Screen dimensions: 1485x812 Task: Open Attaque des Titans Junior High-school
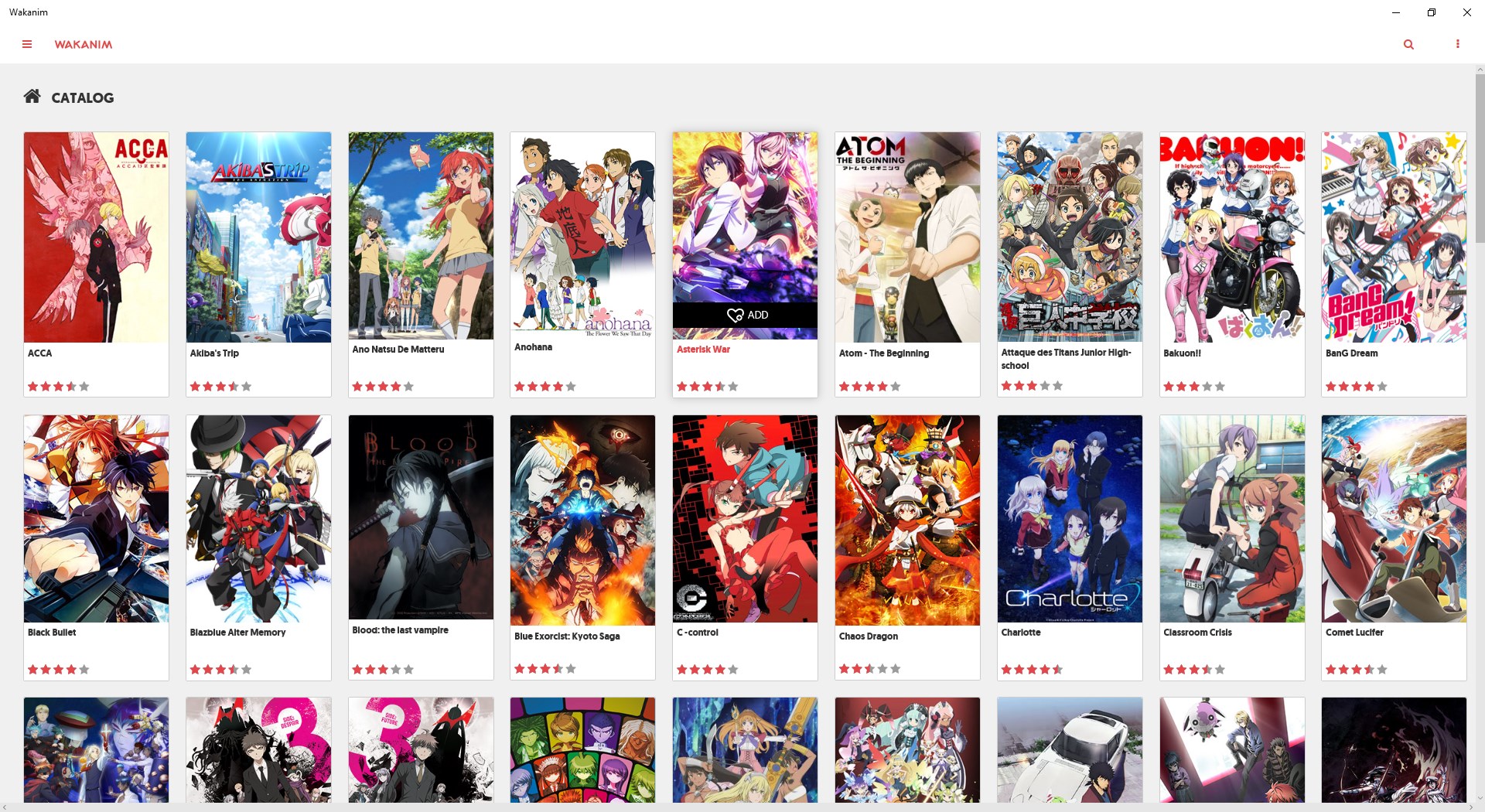point(1070,237)
